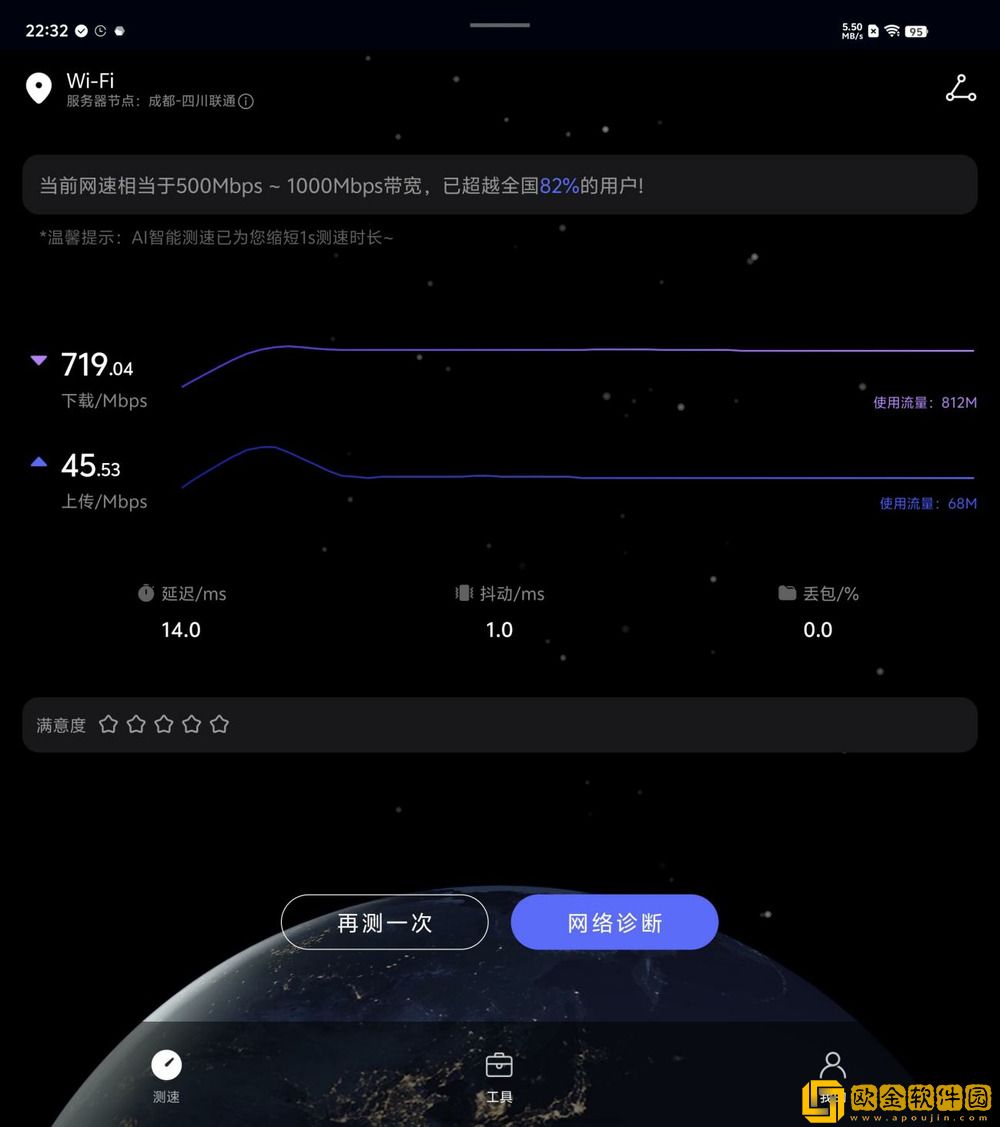Tap the jitter (抖动) icon
The width and height of the screenshot is (1000, 1127).
463,593
